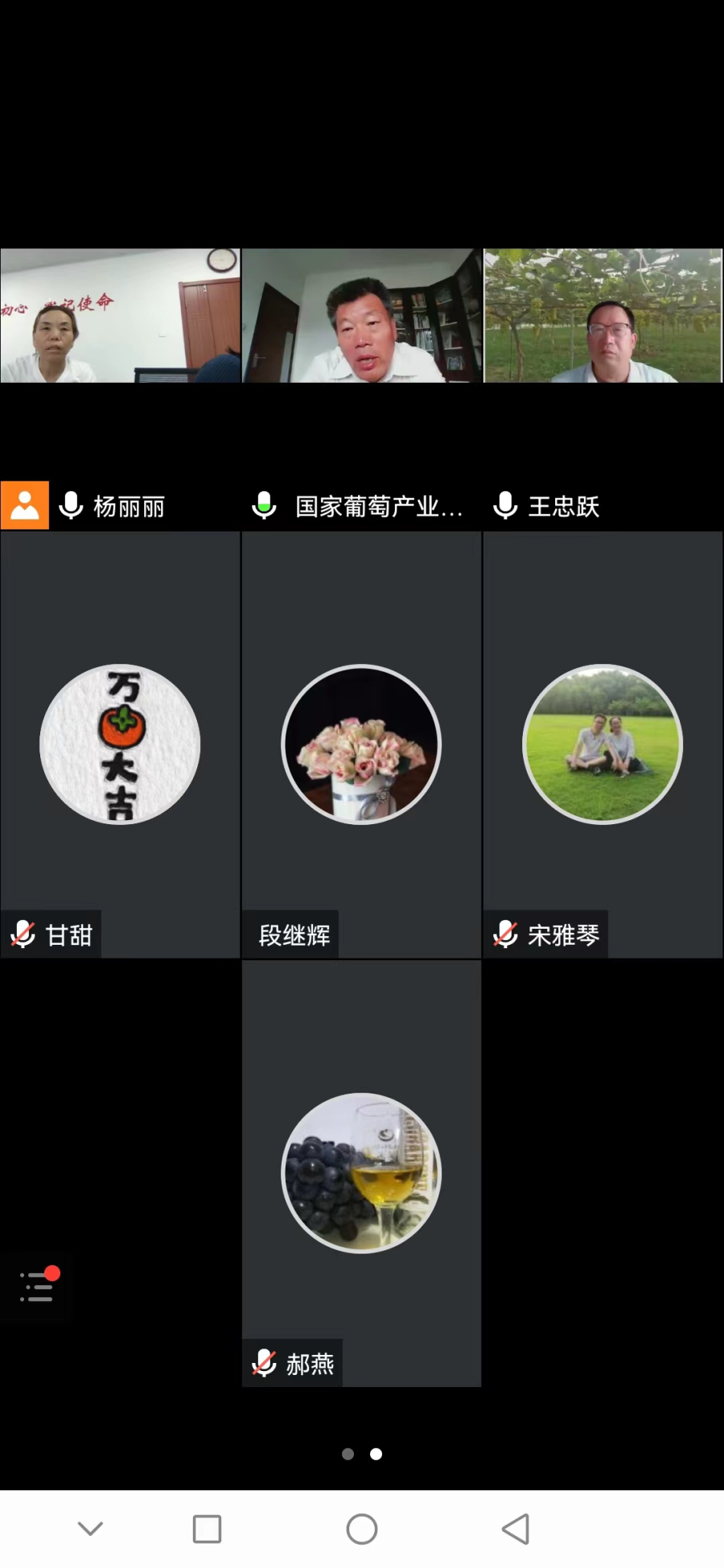The width and height of the screenshot is (724, 1568).
Task: Open the floating list menu with red dot
Action: [36, 1287]
